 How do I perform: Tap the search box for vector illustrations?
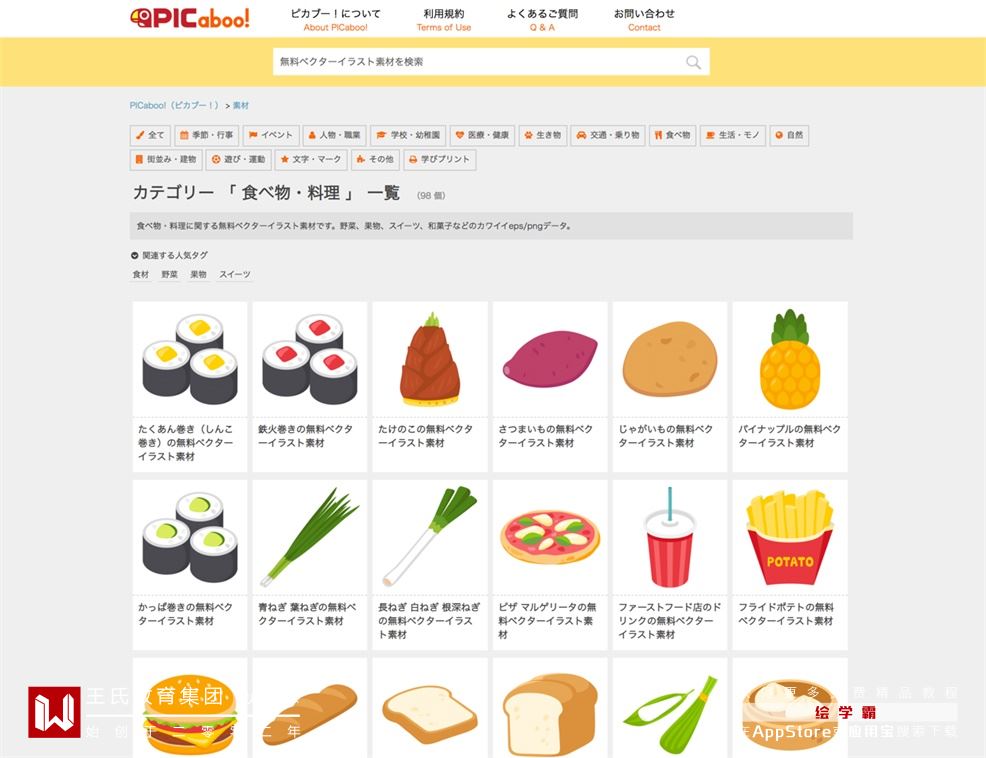[x=480, y=62]
